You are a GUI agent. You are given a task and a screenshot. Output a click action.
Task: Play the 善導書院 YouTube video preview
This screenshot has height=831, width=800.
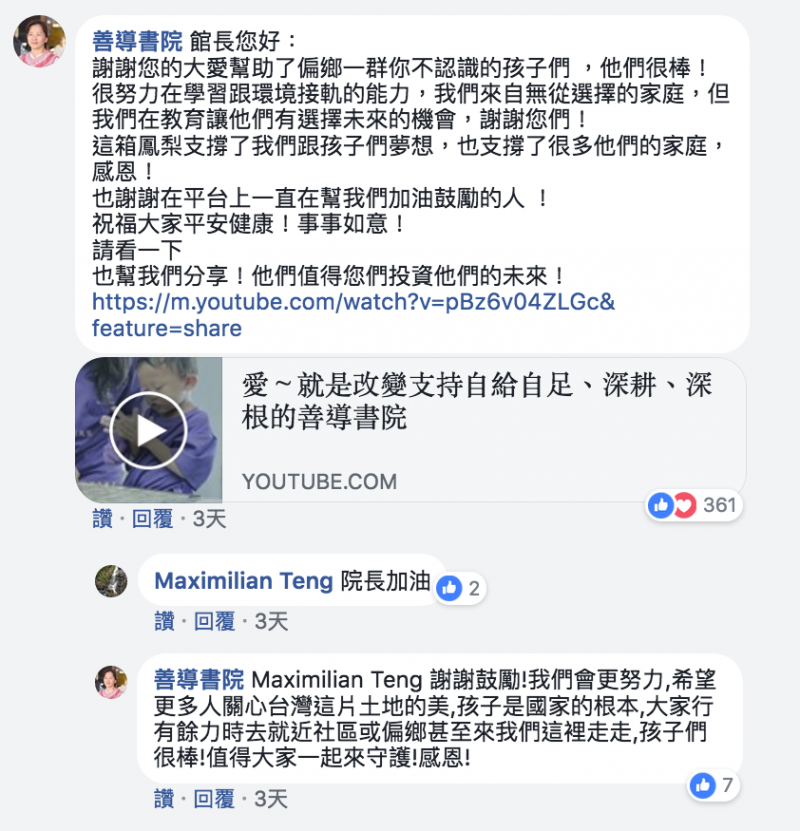point(148,430)
